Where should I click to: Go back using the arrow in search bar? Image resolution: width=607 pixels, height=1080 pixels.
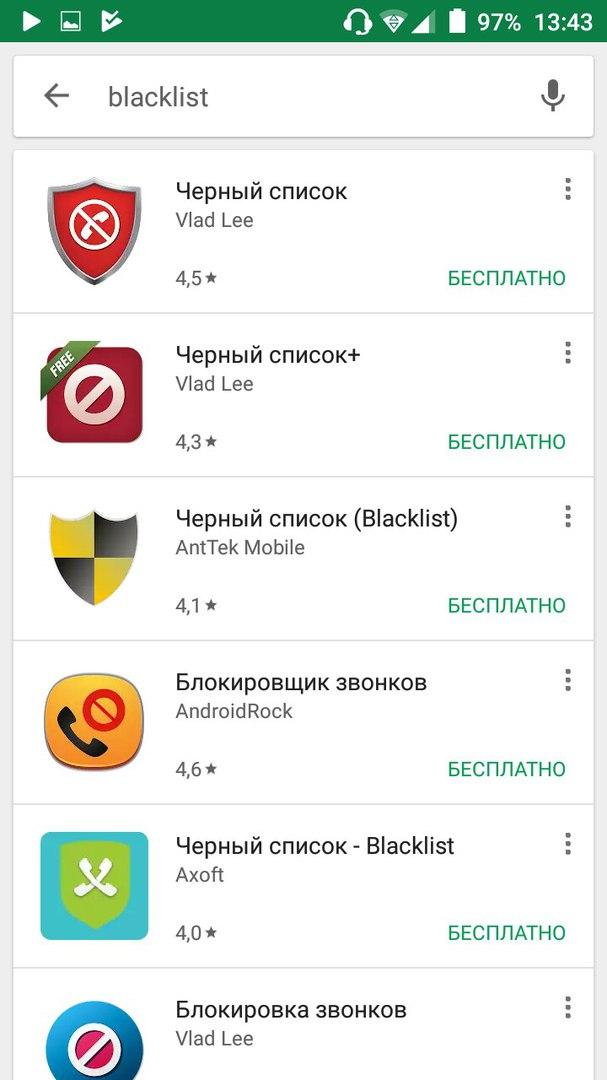tap(56, 96)
